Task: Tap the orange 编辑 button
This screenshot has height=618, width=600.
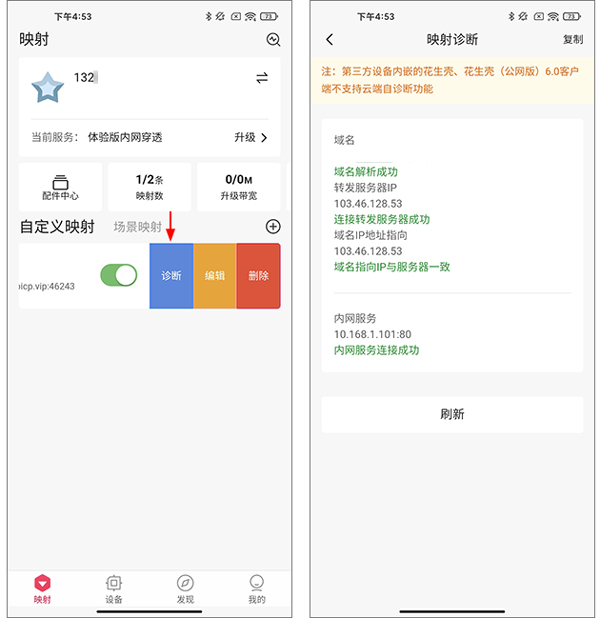Action: (215, 275)
